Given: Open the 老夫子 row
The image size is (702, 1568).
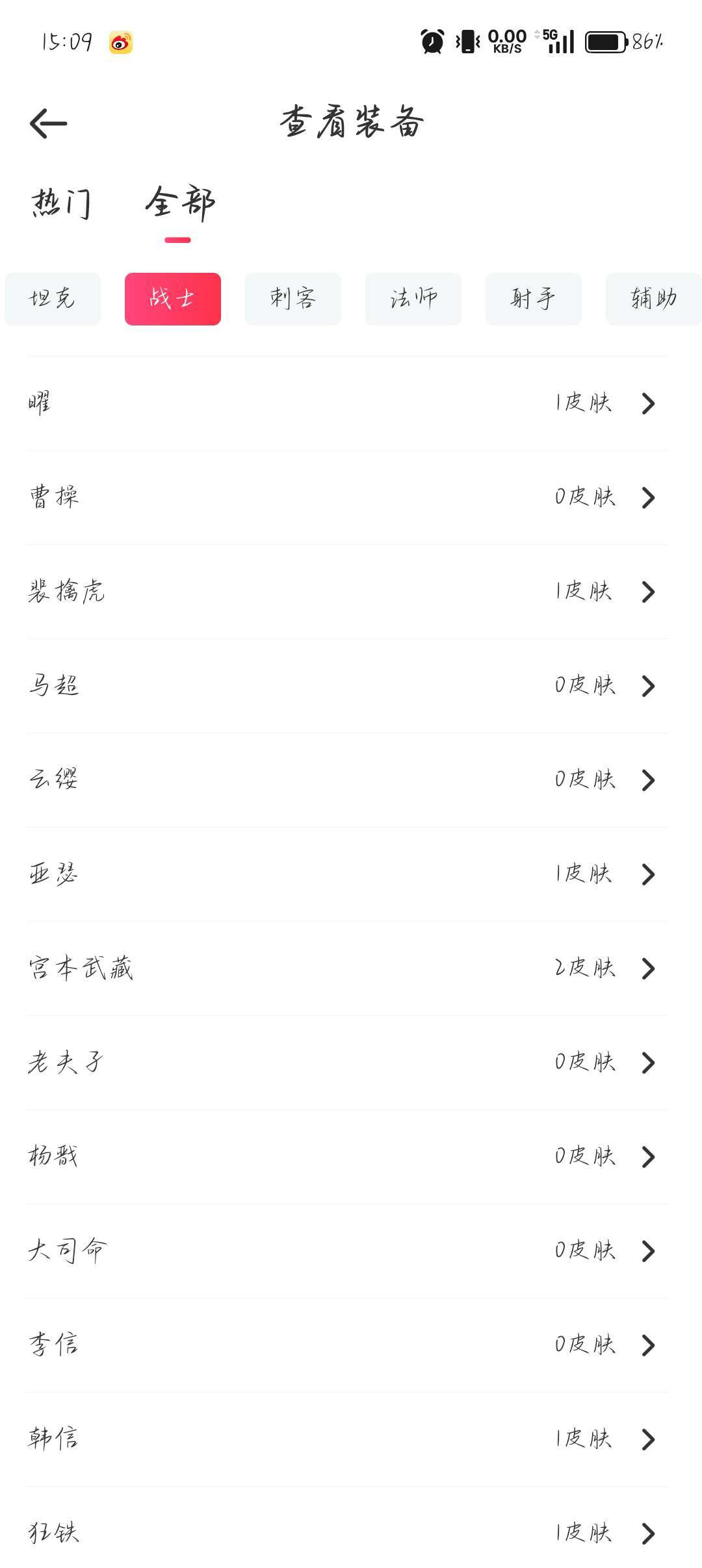Looking at the screenshot, I should point(347,1063).
